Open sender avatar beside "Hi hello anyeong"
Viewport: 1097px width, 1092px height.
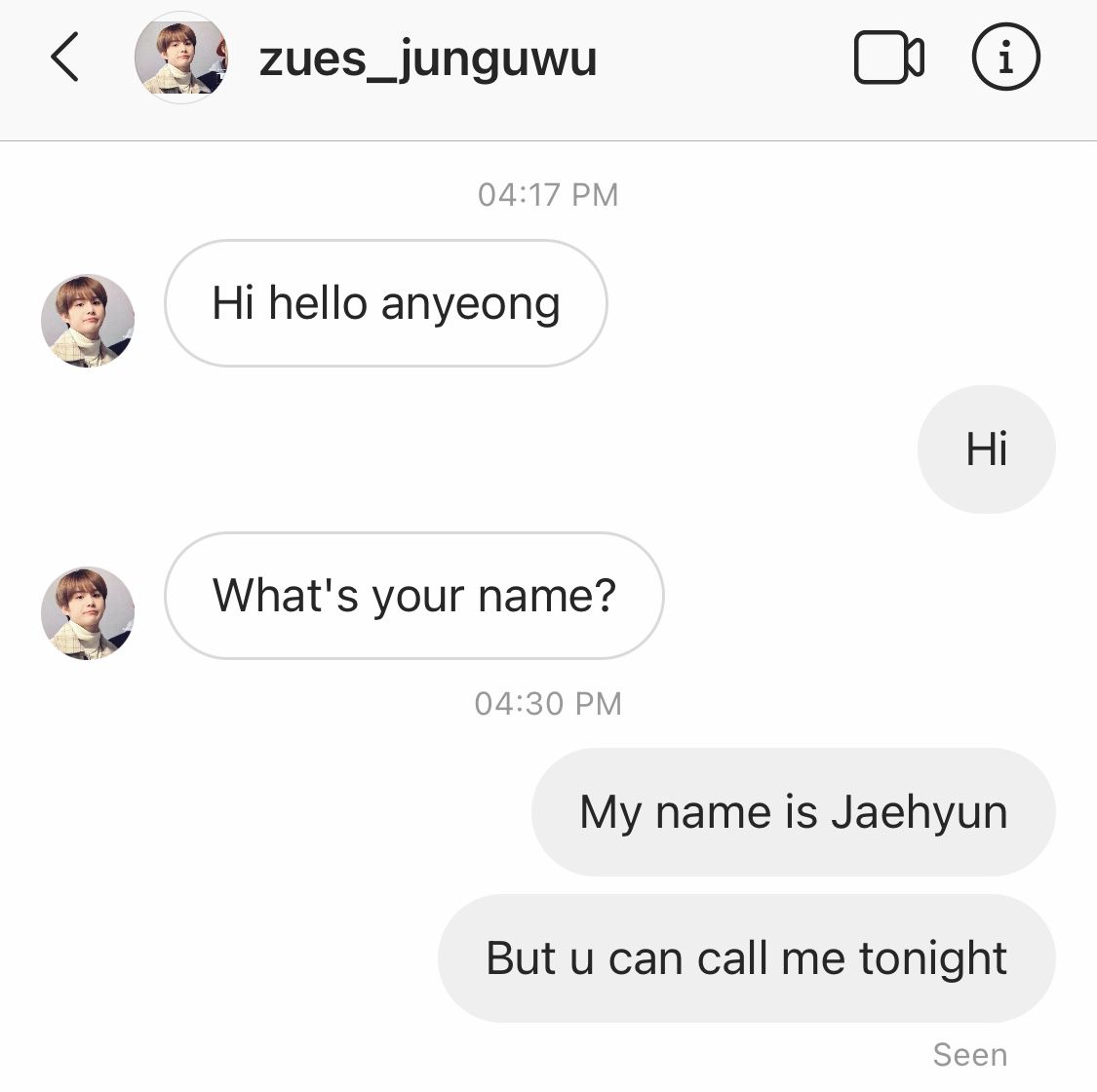tap(88, 321)
